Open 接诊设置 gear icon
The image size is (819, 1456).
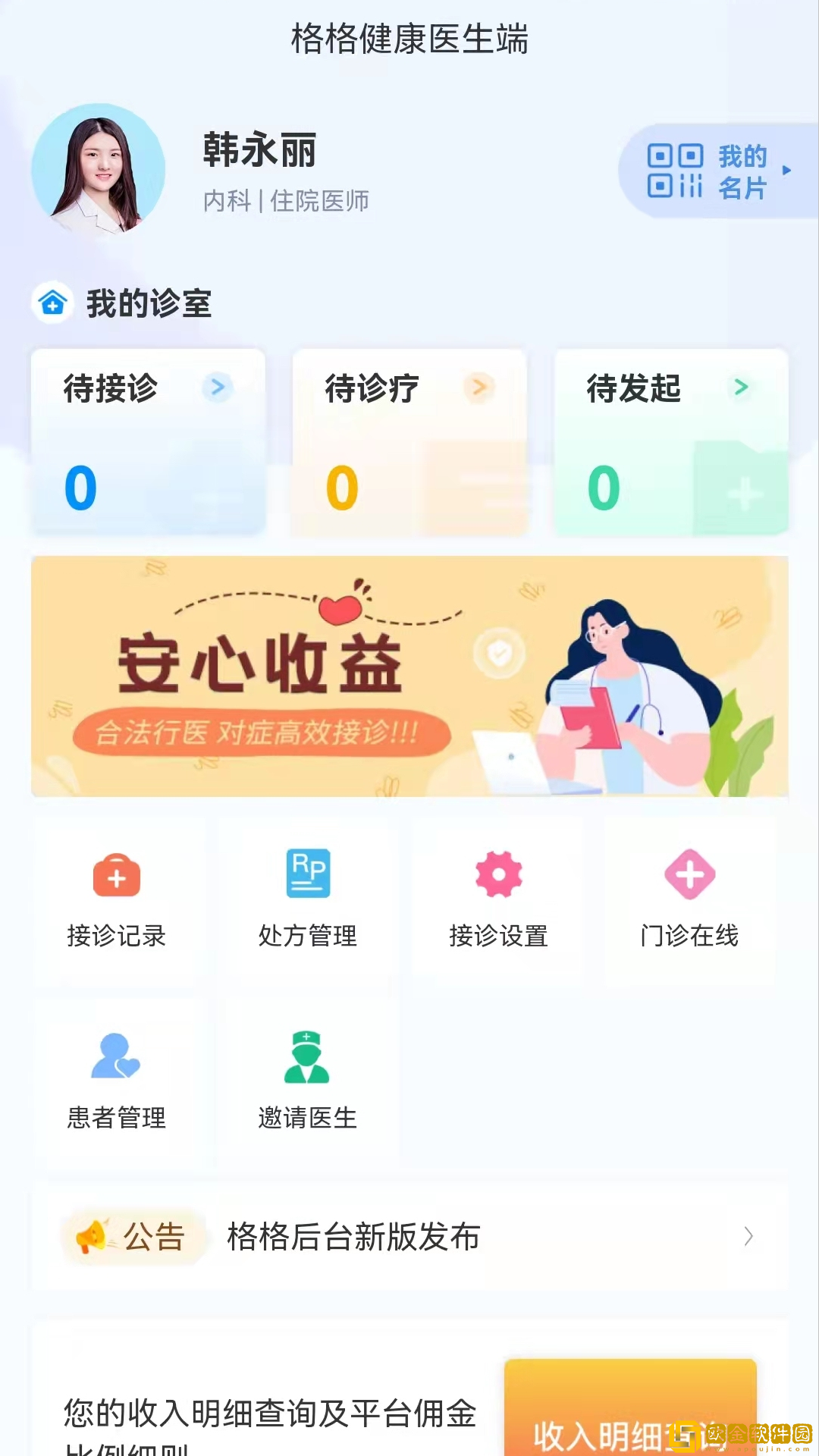[498, 874]
